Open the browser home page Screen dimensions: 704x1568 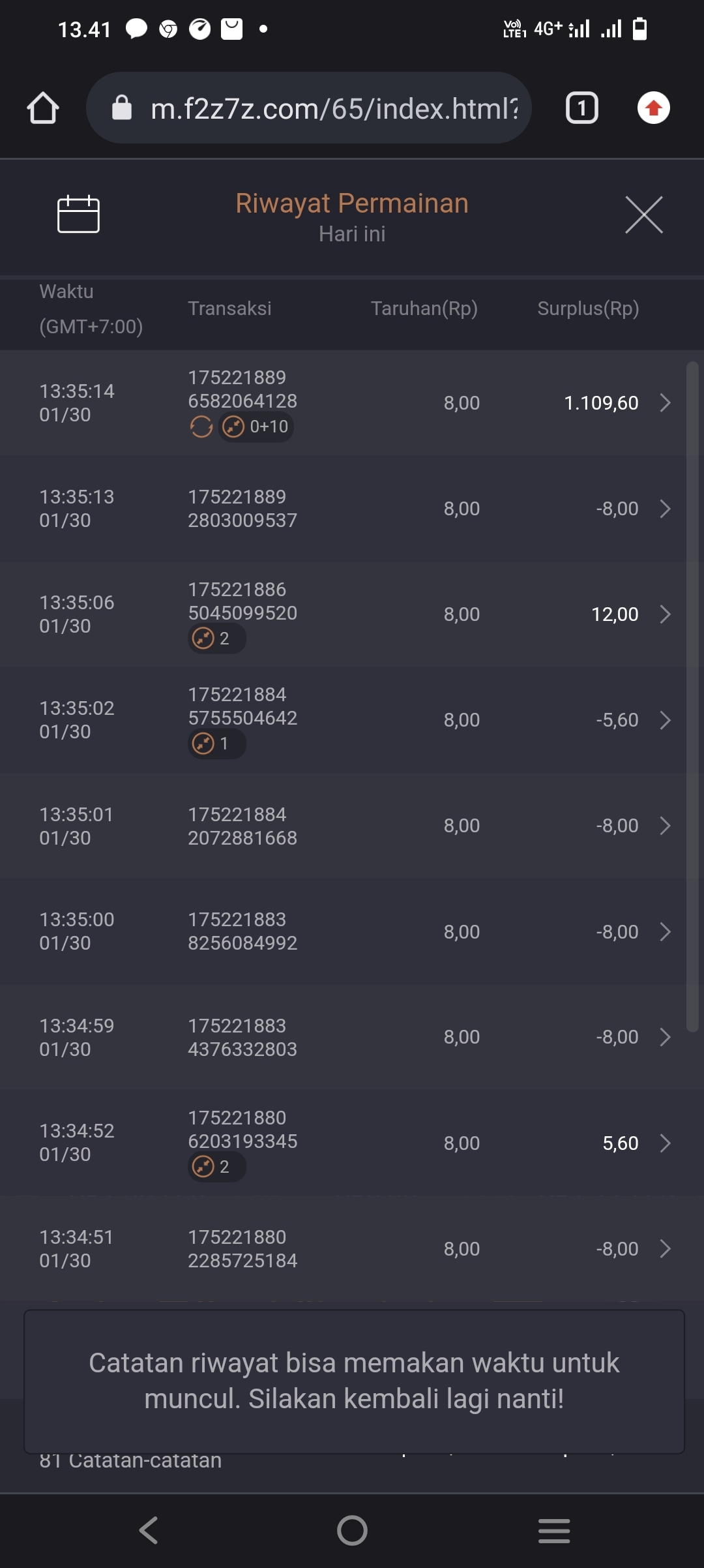point(43,108)
